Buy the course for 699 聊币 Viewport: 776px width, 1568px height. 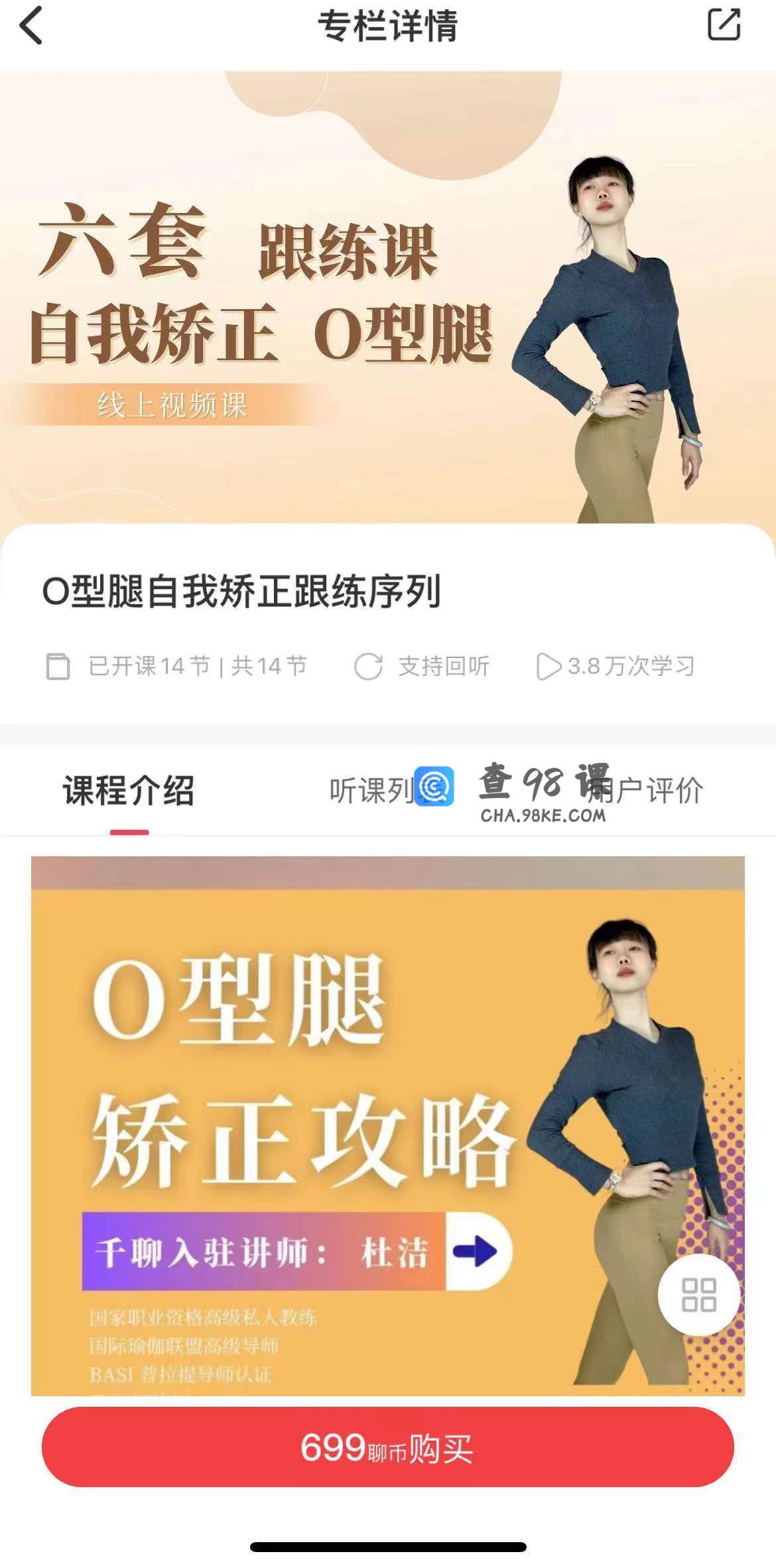387,1447
